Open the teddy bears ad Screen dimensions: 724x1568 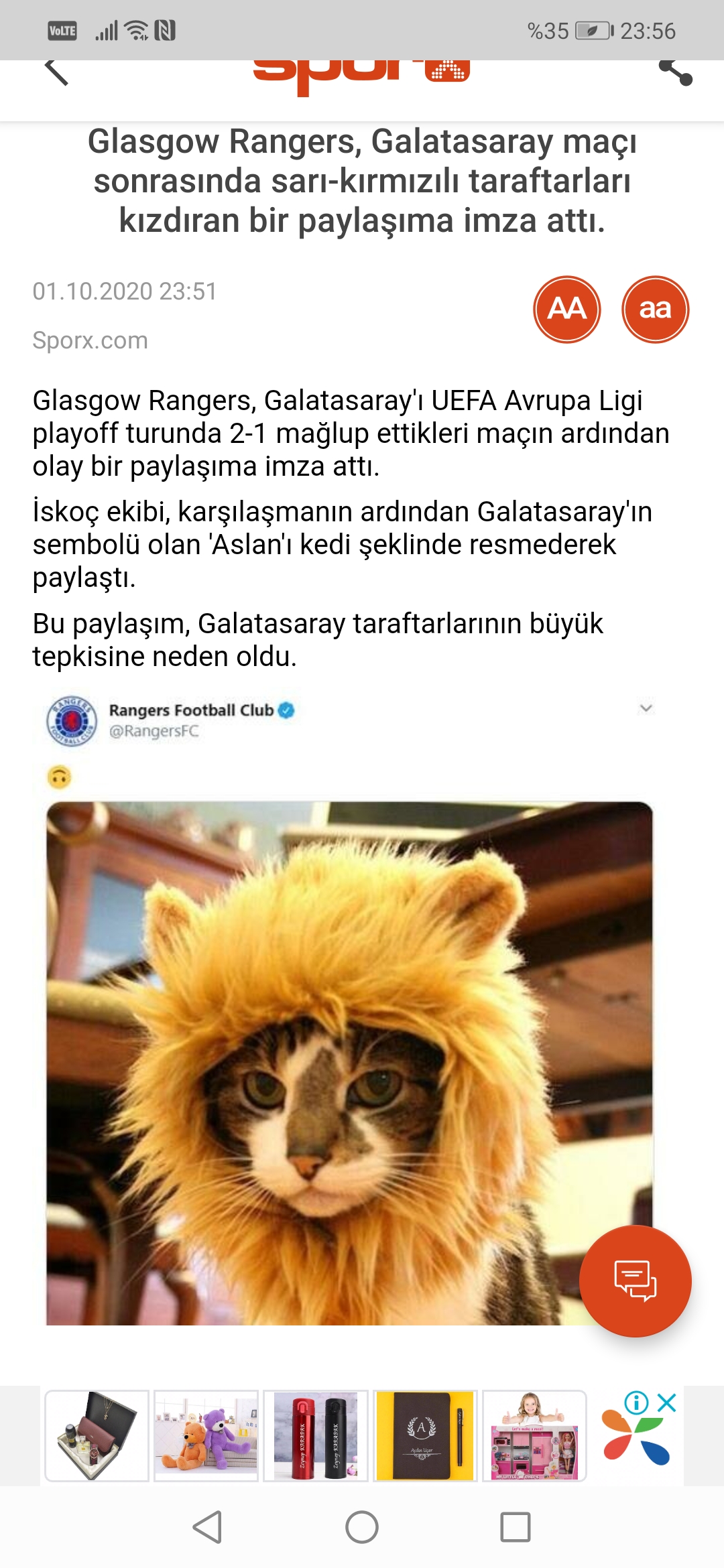(x=206, y=1435)
